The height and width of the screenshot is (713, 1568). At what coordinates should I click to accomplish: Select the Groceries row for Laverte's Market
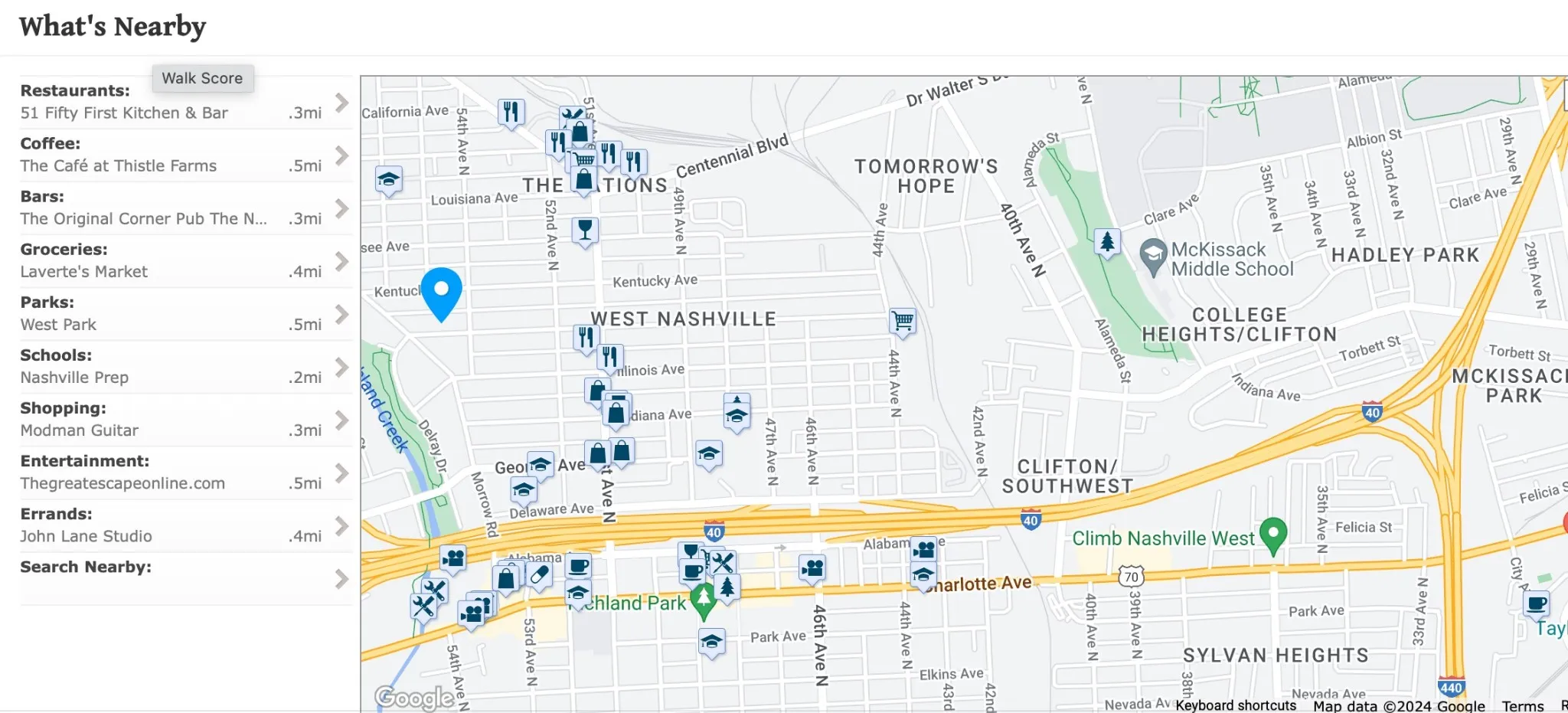click(184, 261)
